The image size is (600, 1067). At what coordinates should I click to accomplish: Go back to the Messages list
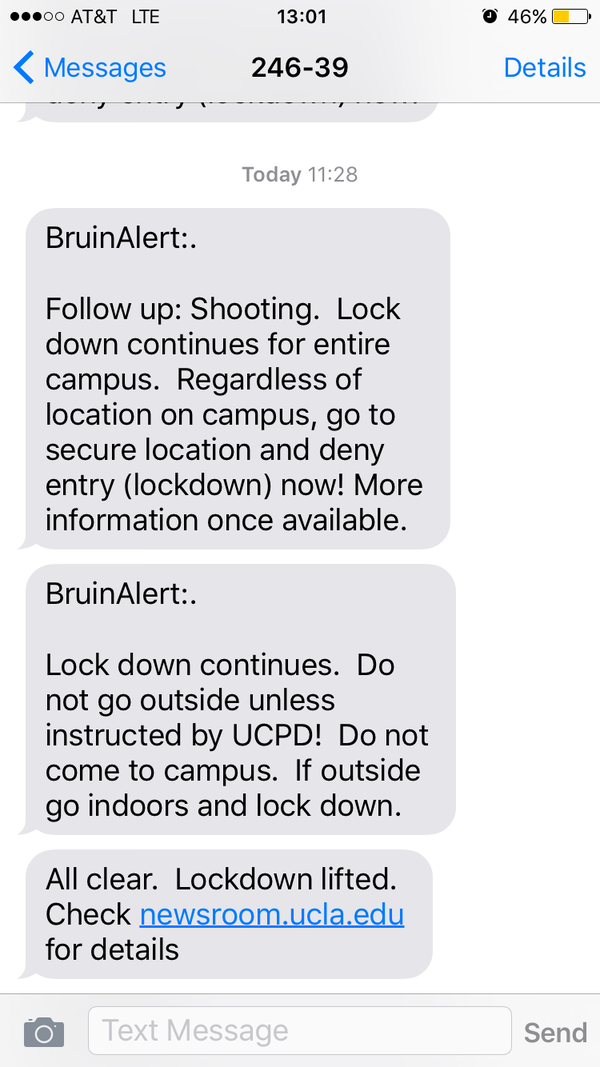89,68
